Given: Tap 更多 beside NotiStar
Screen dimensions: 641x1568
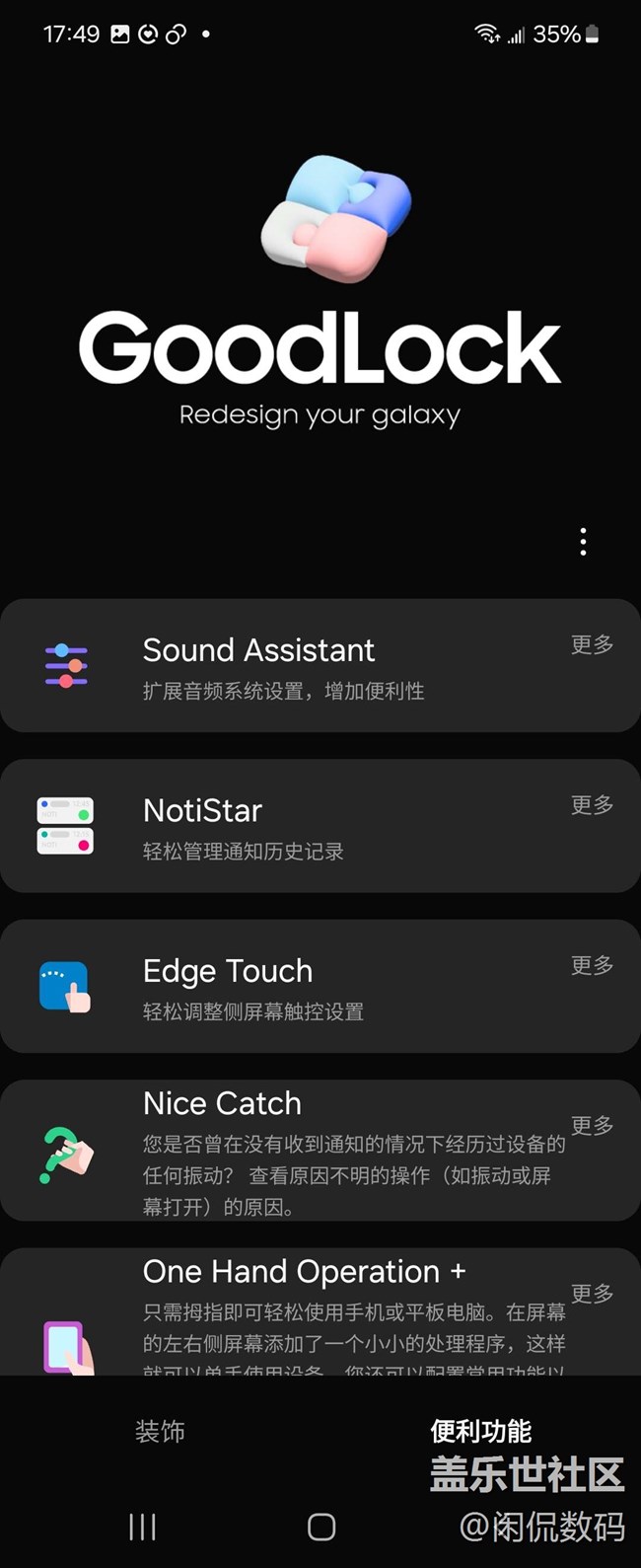Looking at the screenshot, I should (592, 805).
